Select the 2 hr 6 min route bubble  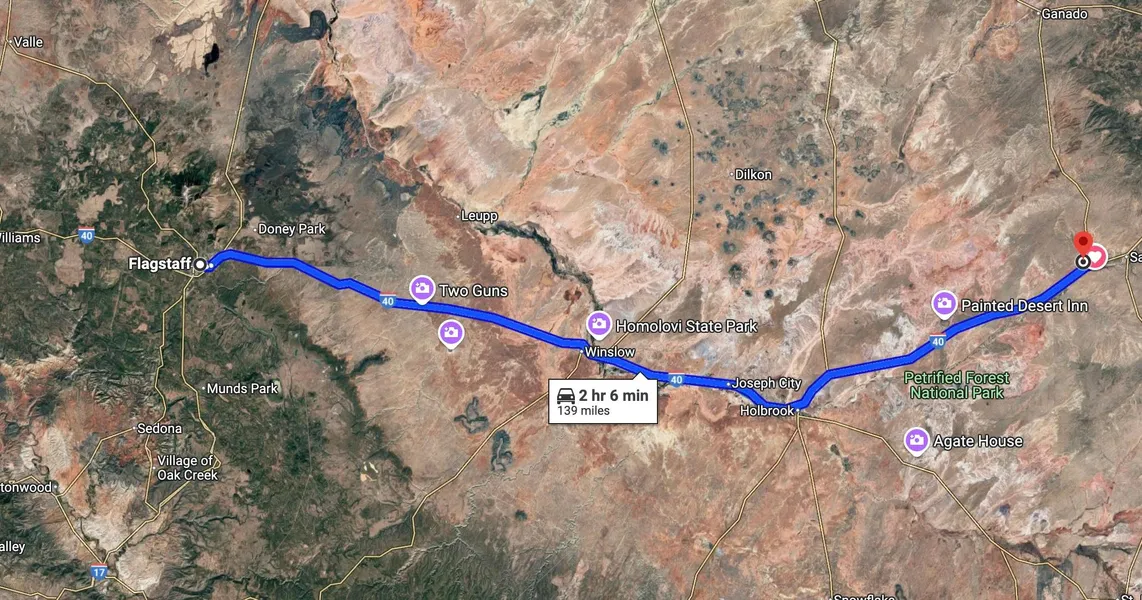coord(603,401)
